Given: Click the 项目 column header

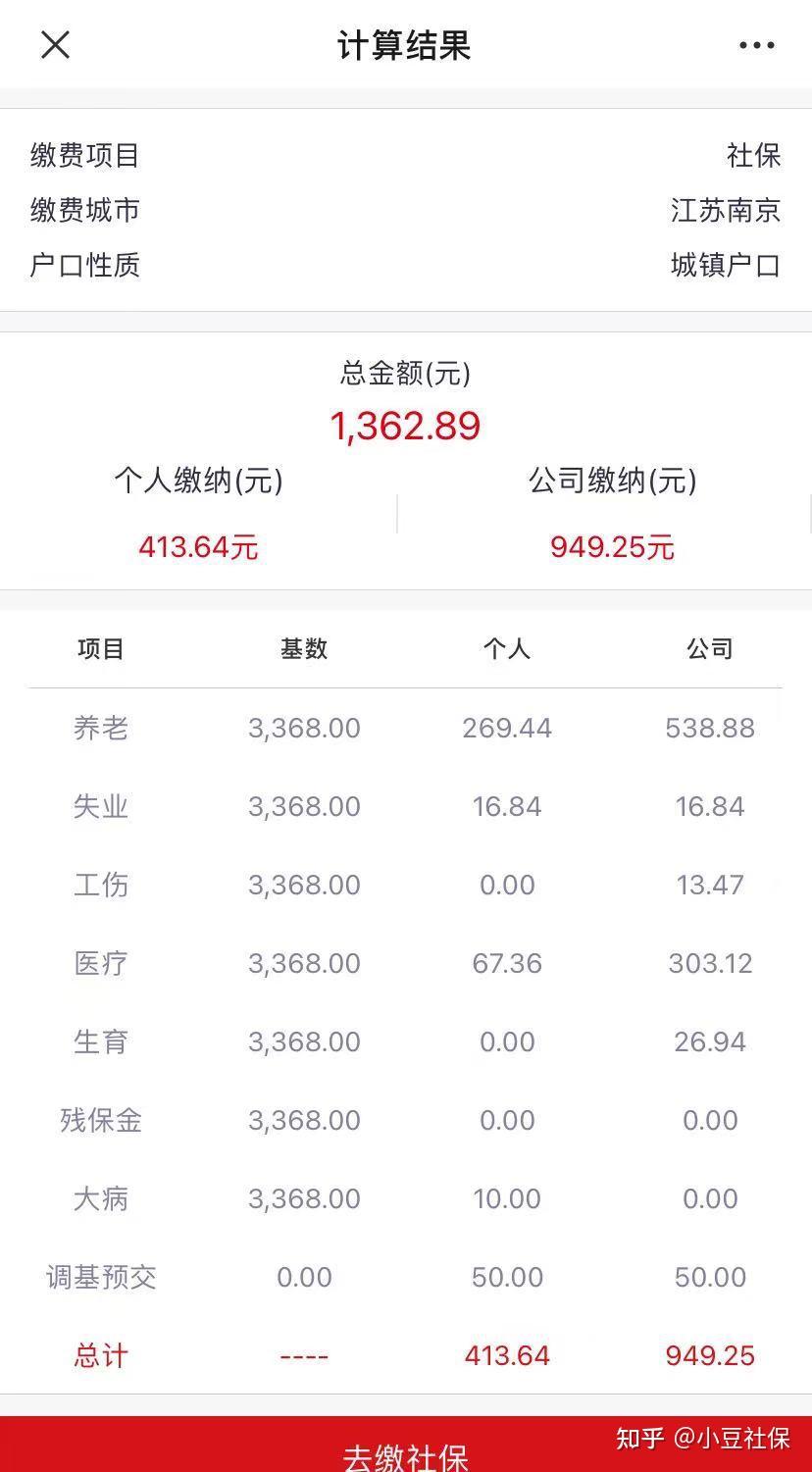Looking at the screenshot, I should (101, 648).
